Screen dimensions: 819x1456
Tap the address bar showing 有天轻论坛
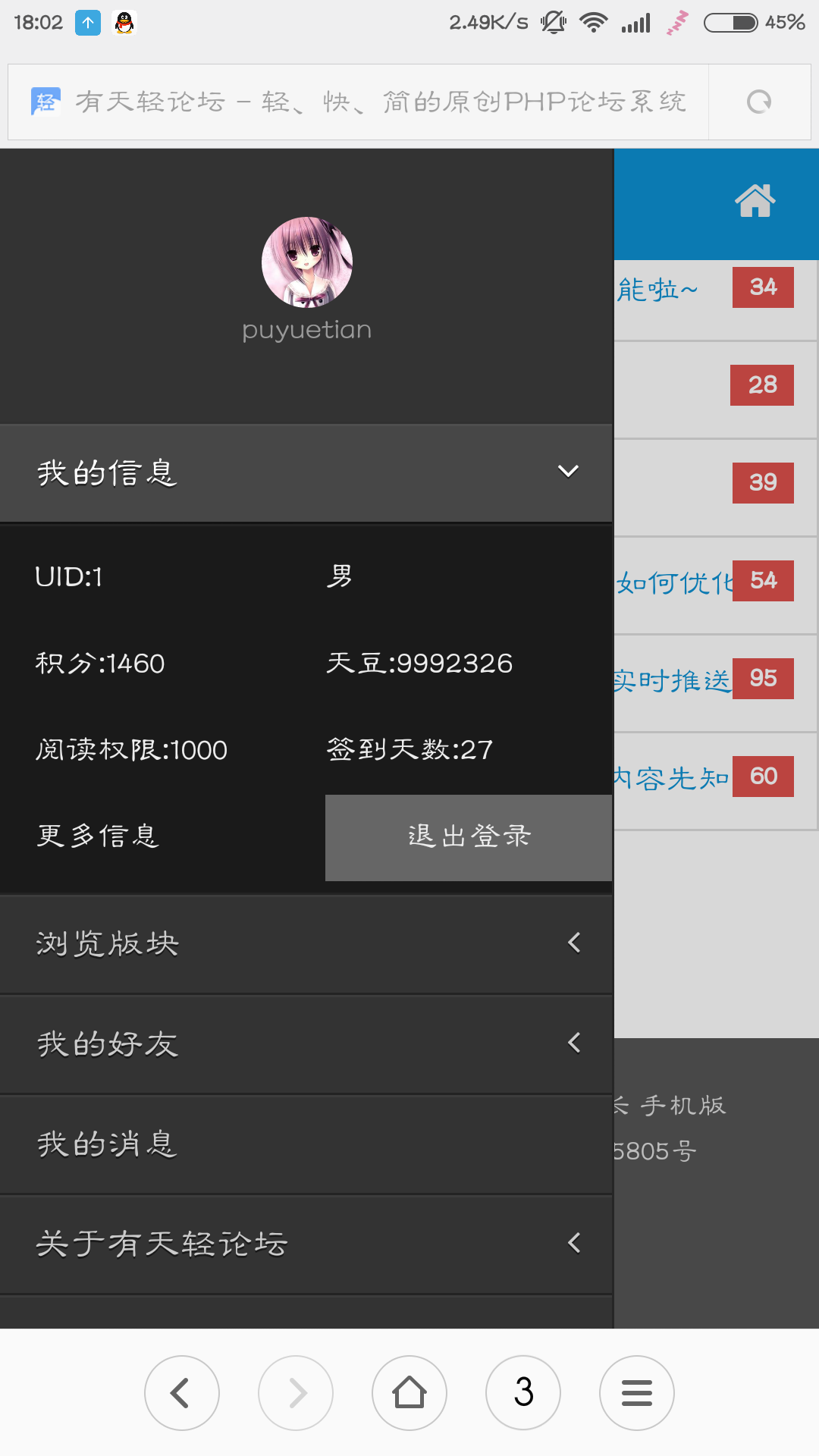tap(358, 102)
